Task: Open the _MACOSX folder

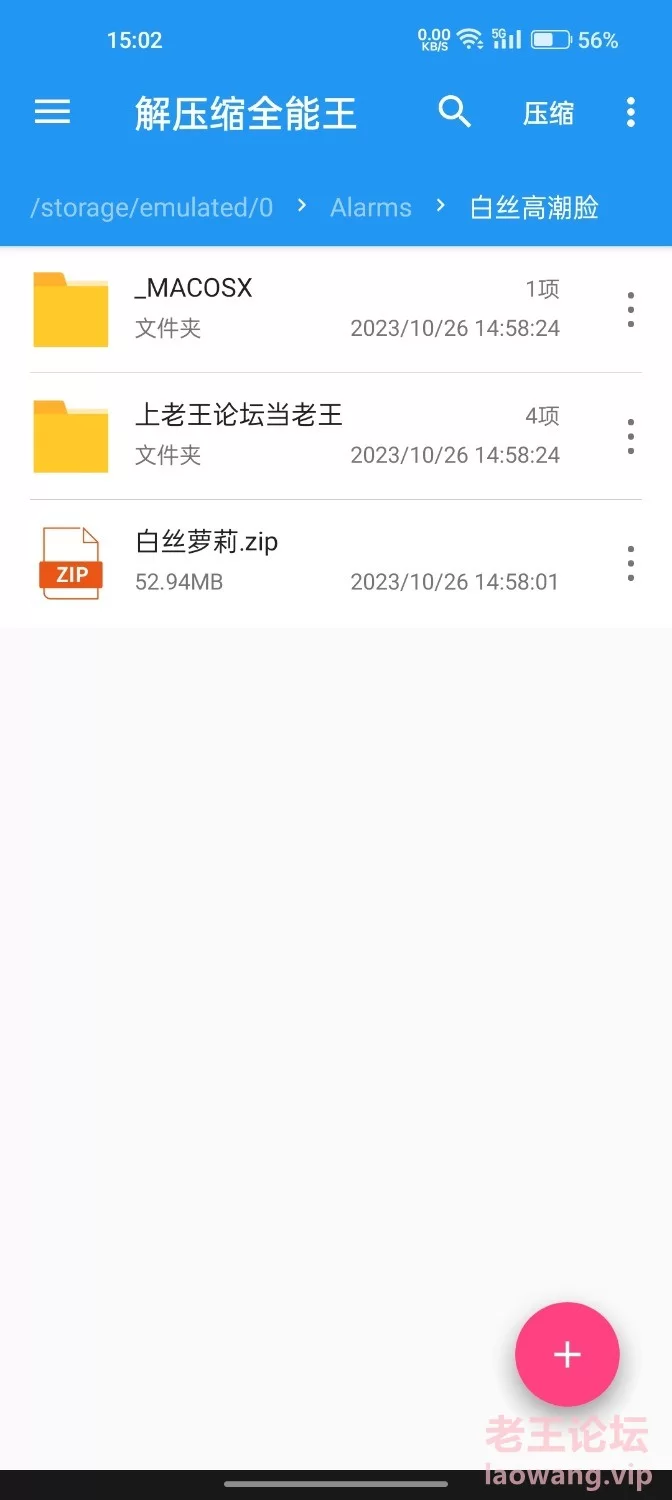Action: pos(300,309)
